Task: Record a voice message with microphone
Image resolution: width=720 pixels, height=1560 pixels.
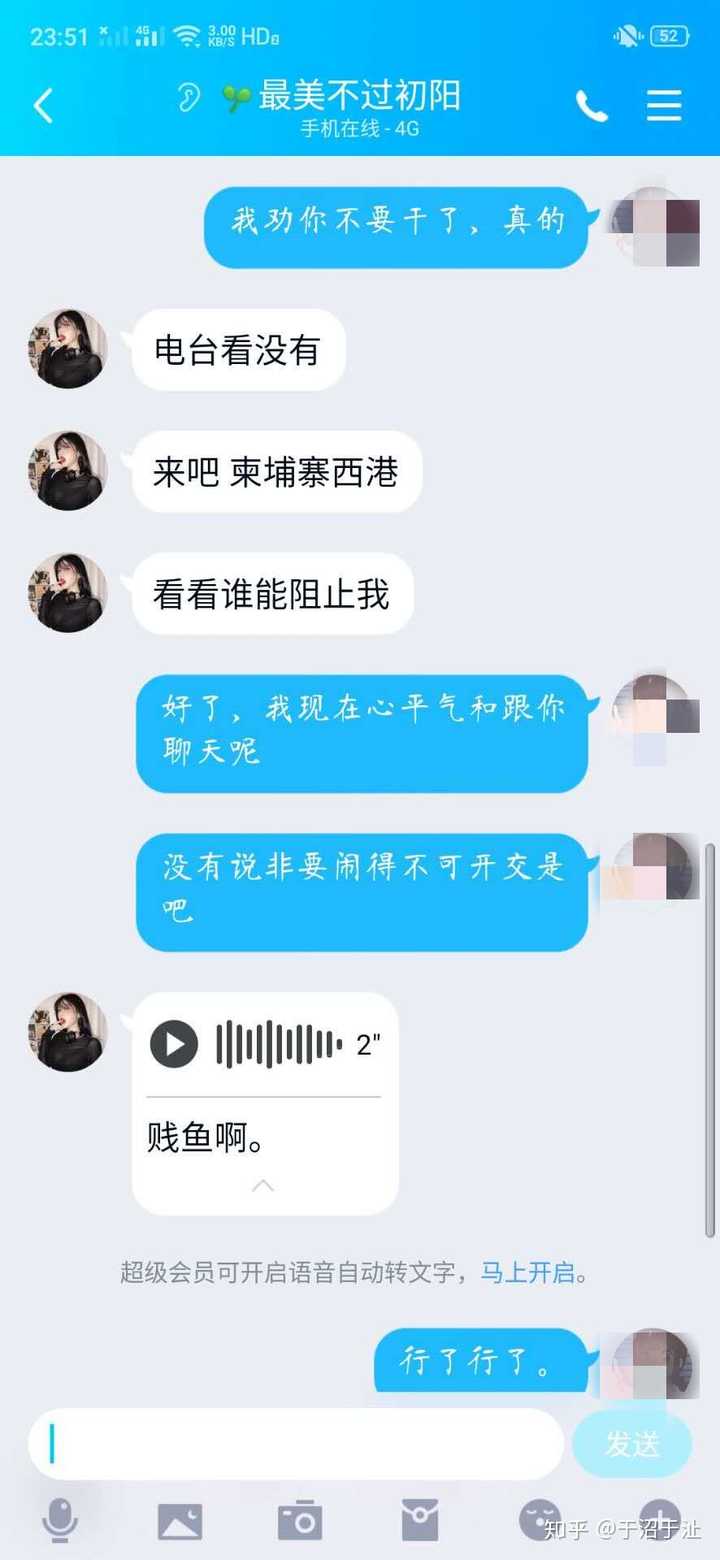Action: 60,1521
